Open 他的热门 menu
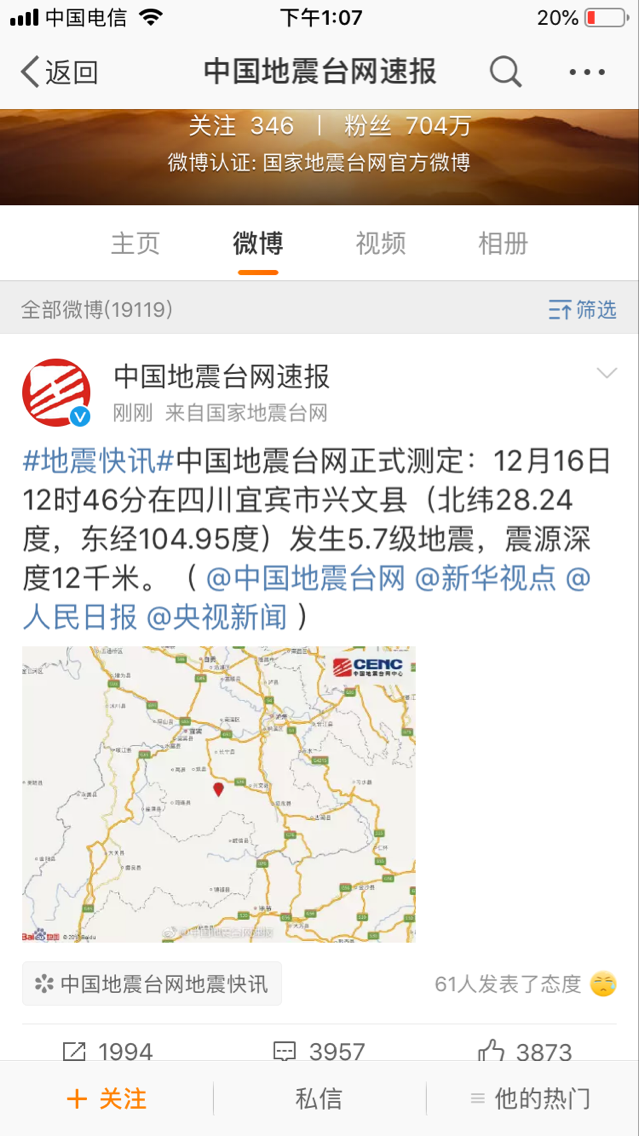Image resolution: width=639 pixels, height=1136 pixels. click(x=531, y=1099)
